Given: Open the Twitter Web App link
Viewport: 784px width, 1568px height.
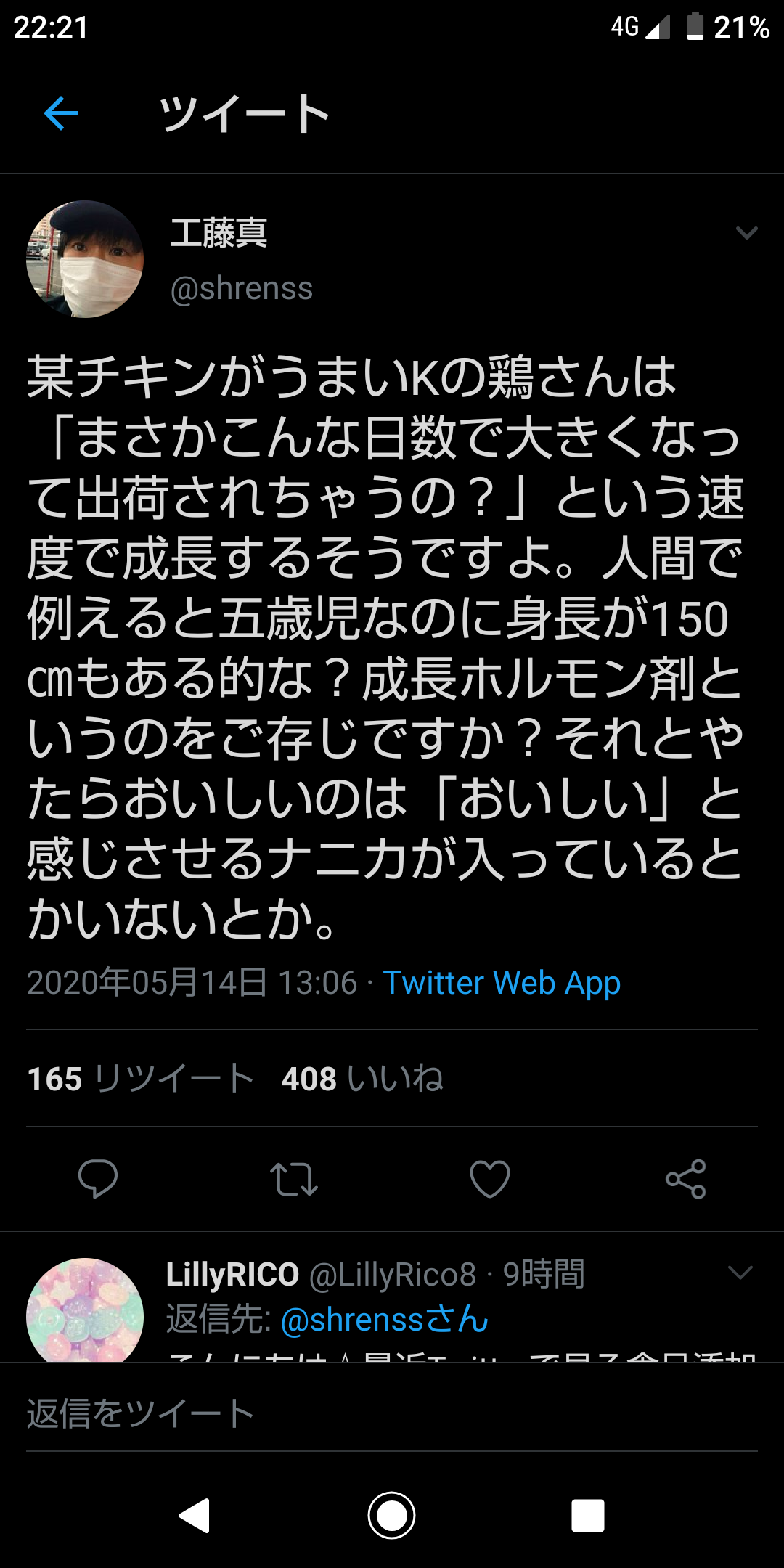Looking at the screenshot, I should 502,983.
